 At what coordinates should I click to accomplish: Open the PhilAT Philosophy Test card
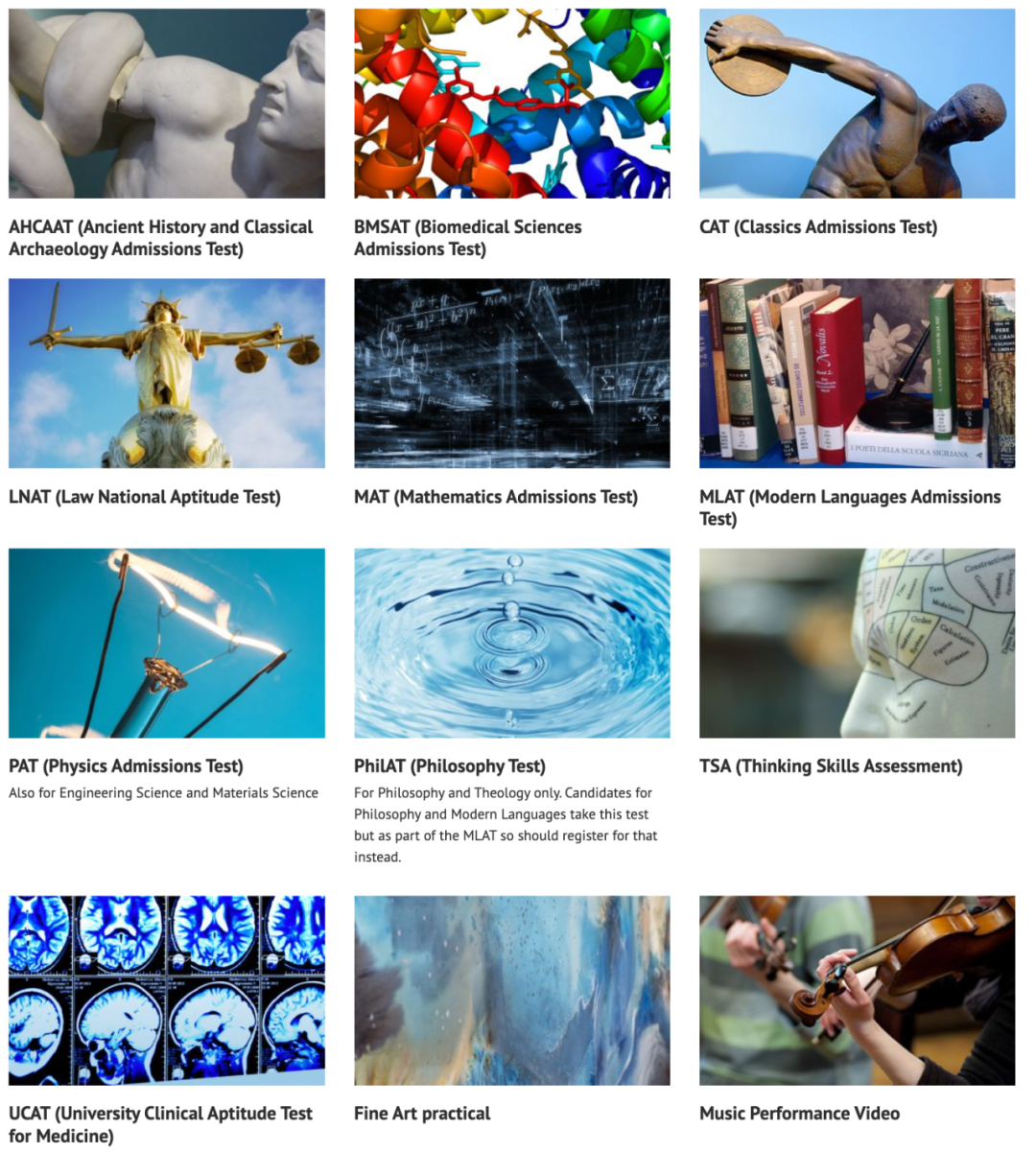click(x=449, y=766)
